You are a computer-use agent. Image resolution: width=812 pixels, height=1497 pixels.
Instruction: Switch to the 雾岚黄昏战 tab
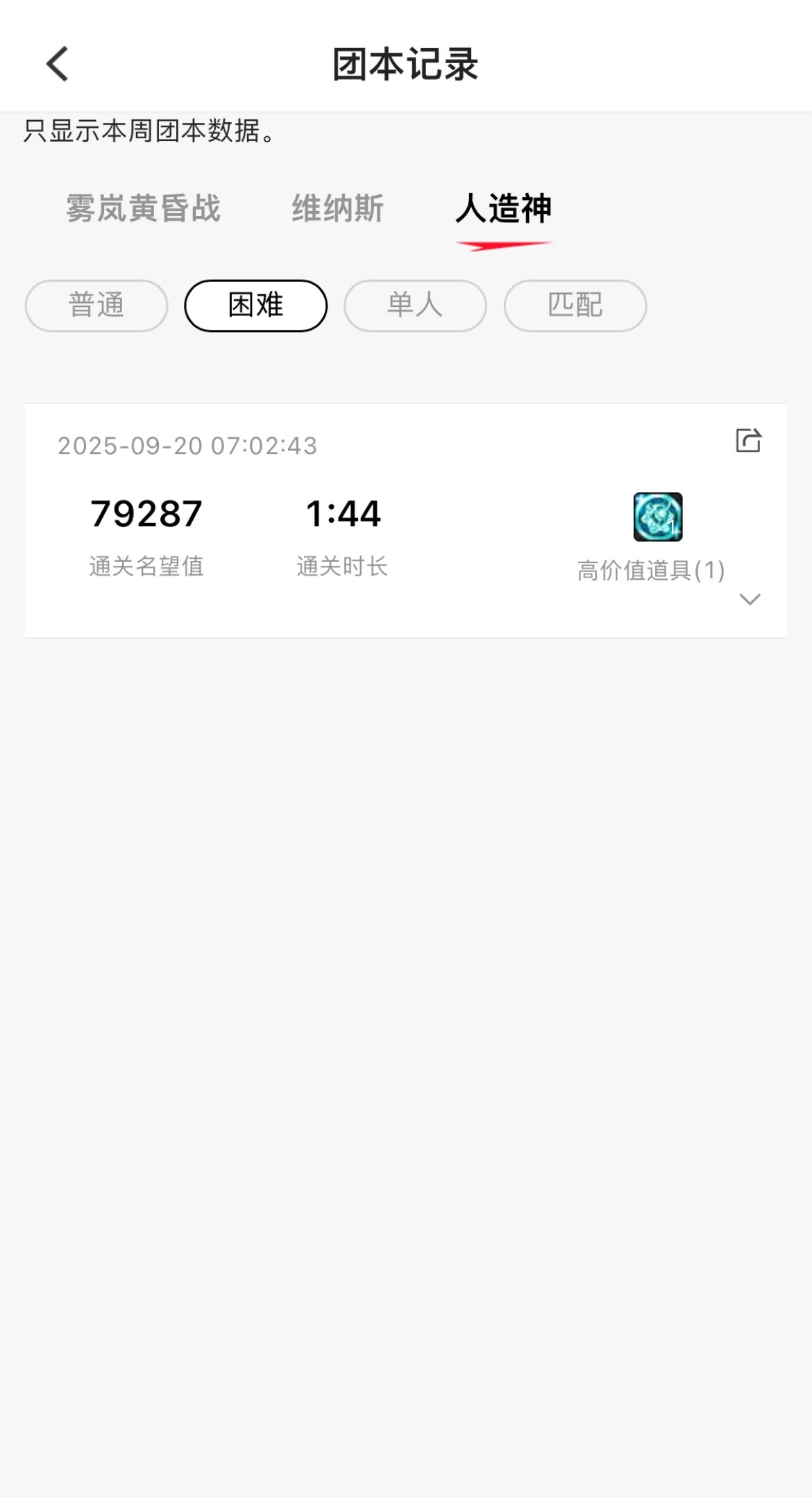coord(143,208)
